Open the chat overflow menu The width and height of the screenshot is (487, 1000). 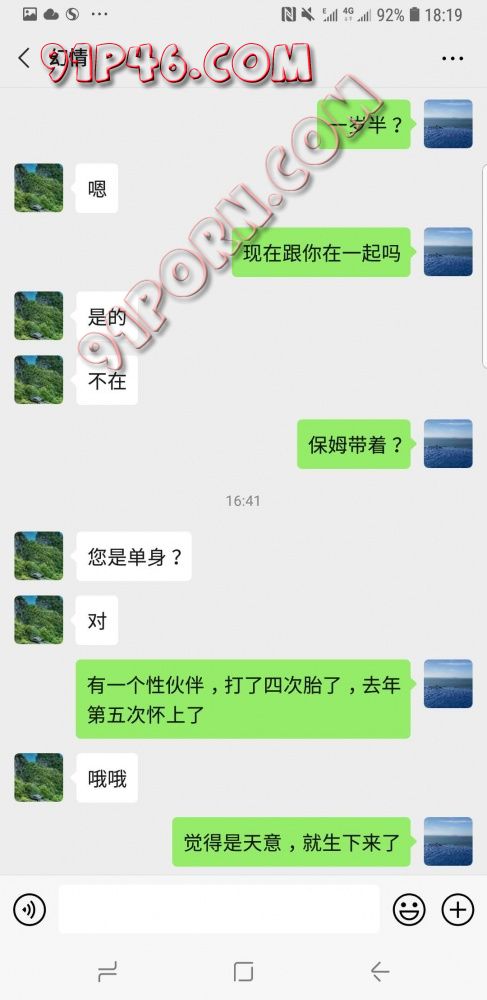coord(452,59)
